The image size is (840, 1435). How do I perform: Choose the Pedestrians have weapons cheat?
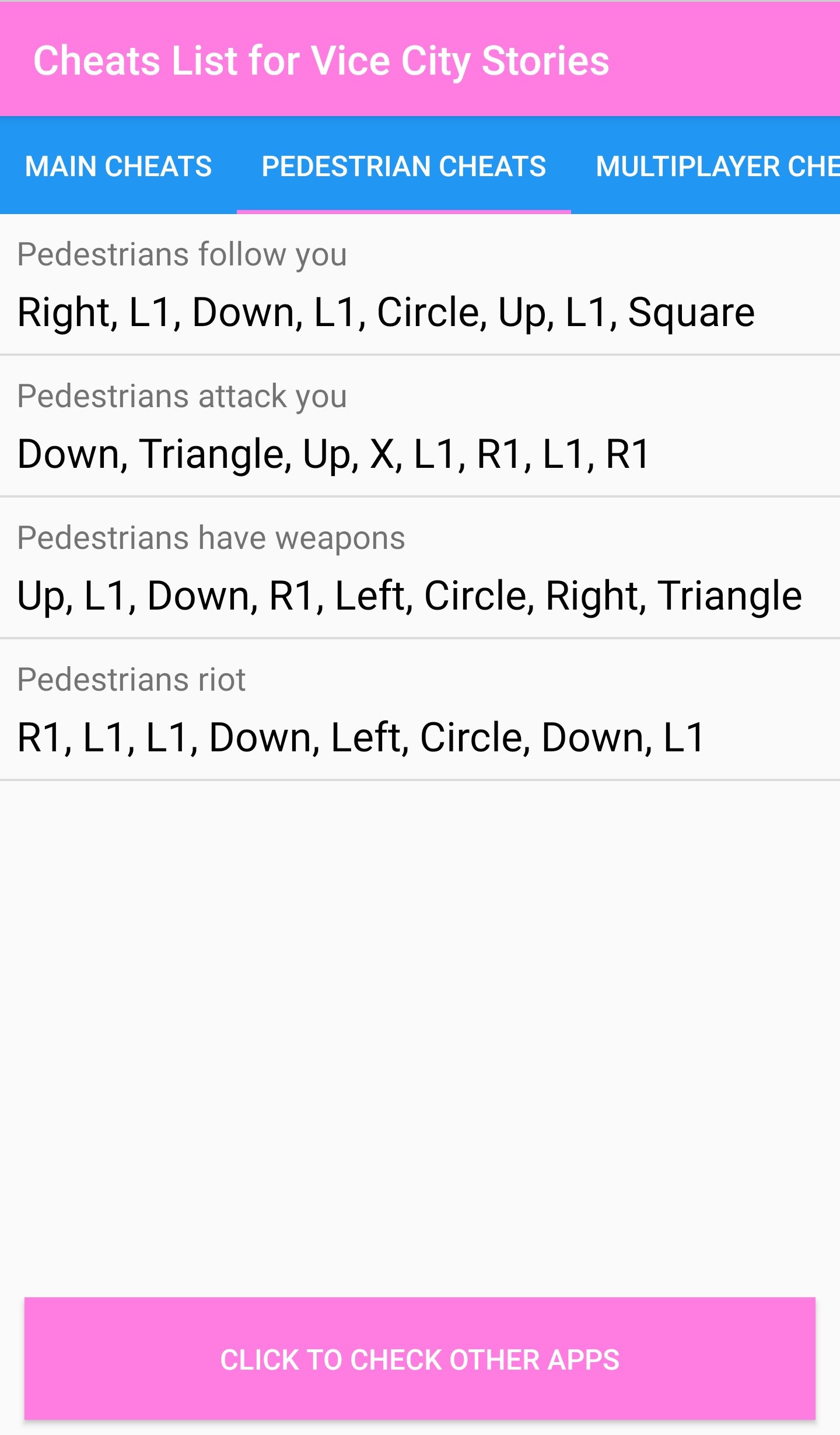[x=419, y=569]
